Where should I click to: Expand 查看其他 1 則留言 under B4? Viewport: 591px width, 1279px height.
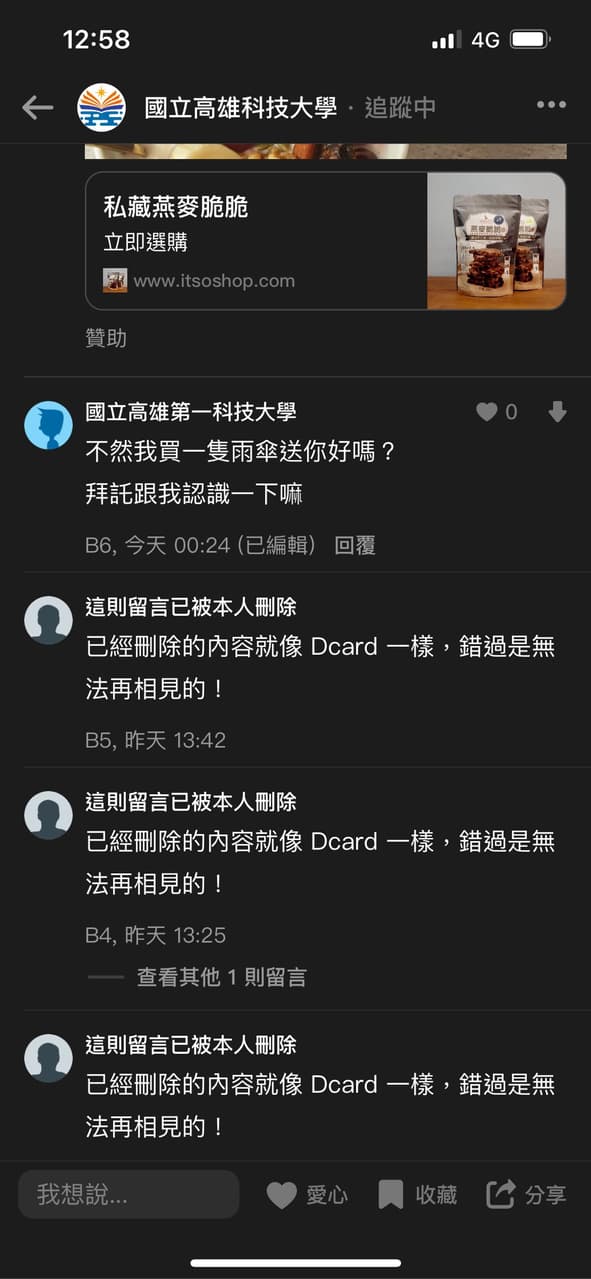(221, 977)
